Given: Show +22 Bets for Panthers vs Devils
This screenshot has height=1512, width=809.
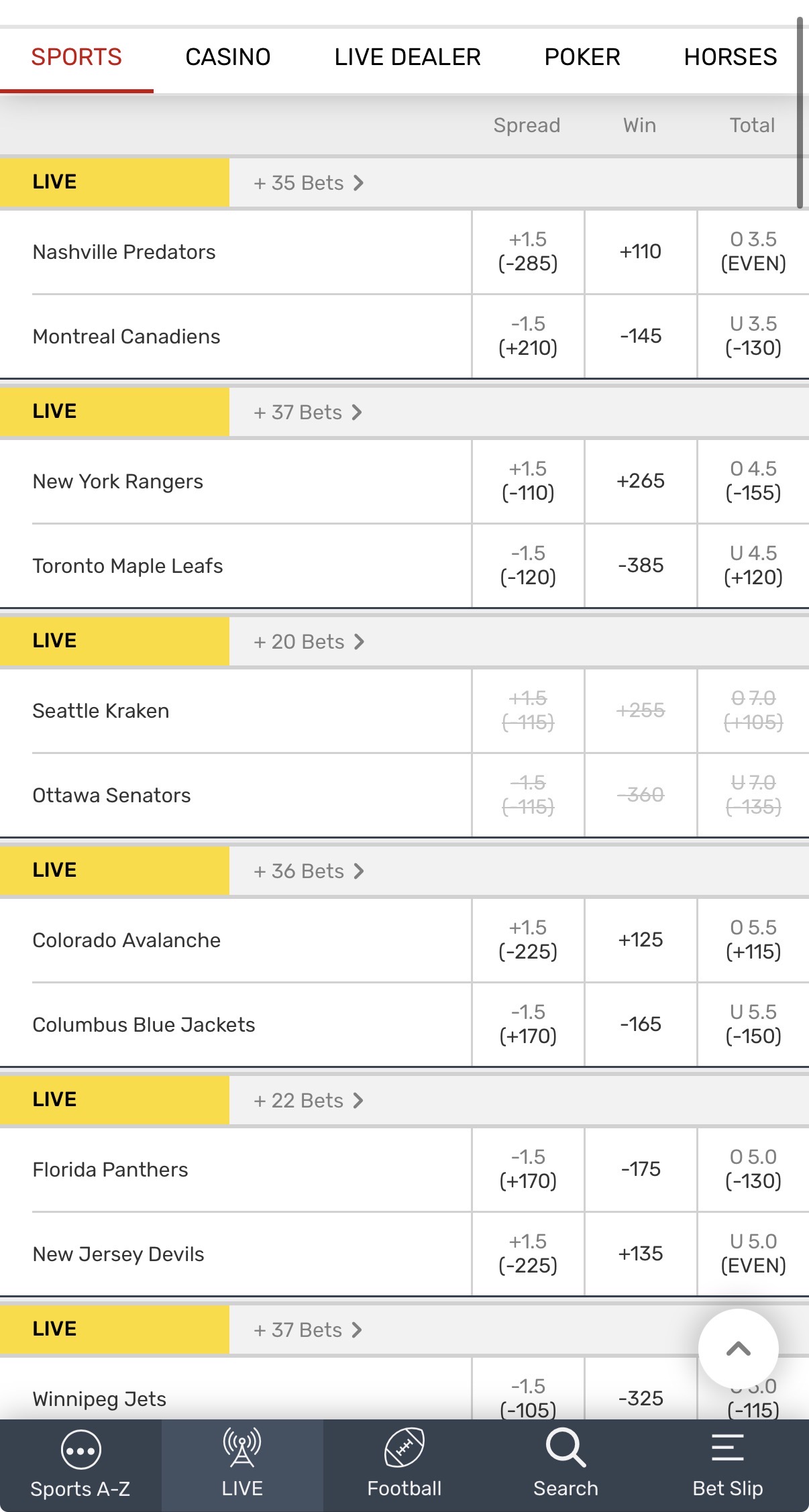Looking at the screenshot, I should click(x=309, y=1101).
